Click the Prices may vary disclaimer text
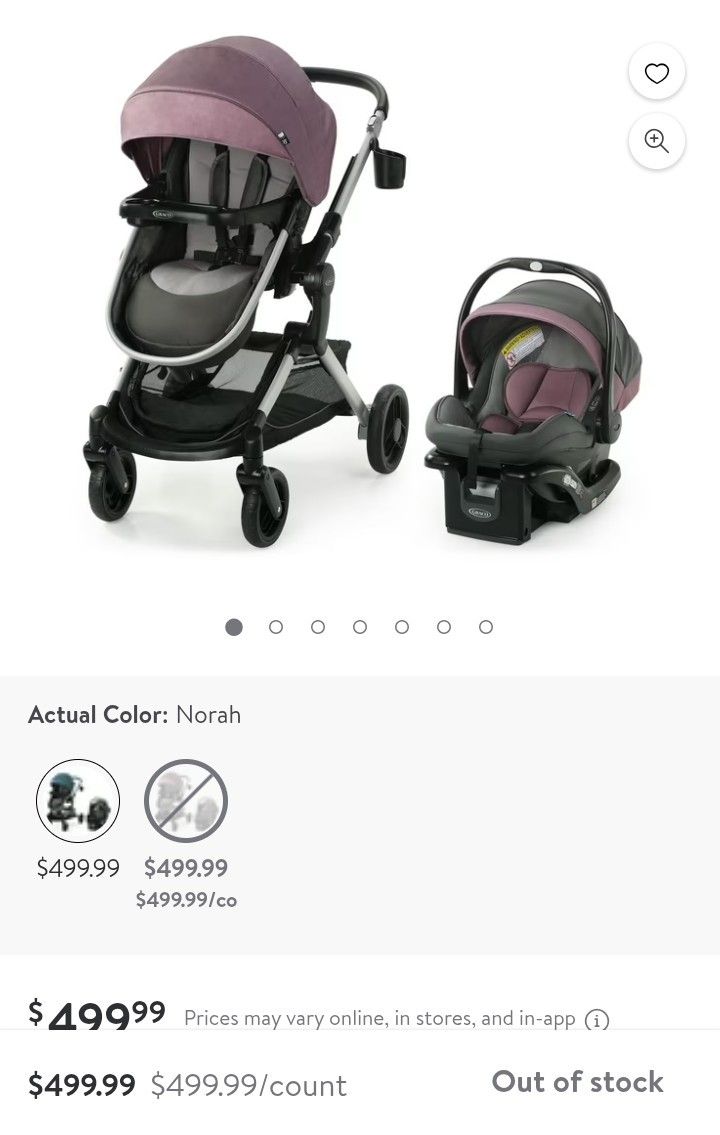The image size is (720, 1135). point(378,1018)
